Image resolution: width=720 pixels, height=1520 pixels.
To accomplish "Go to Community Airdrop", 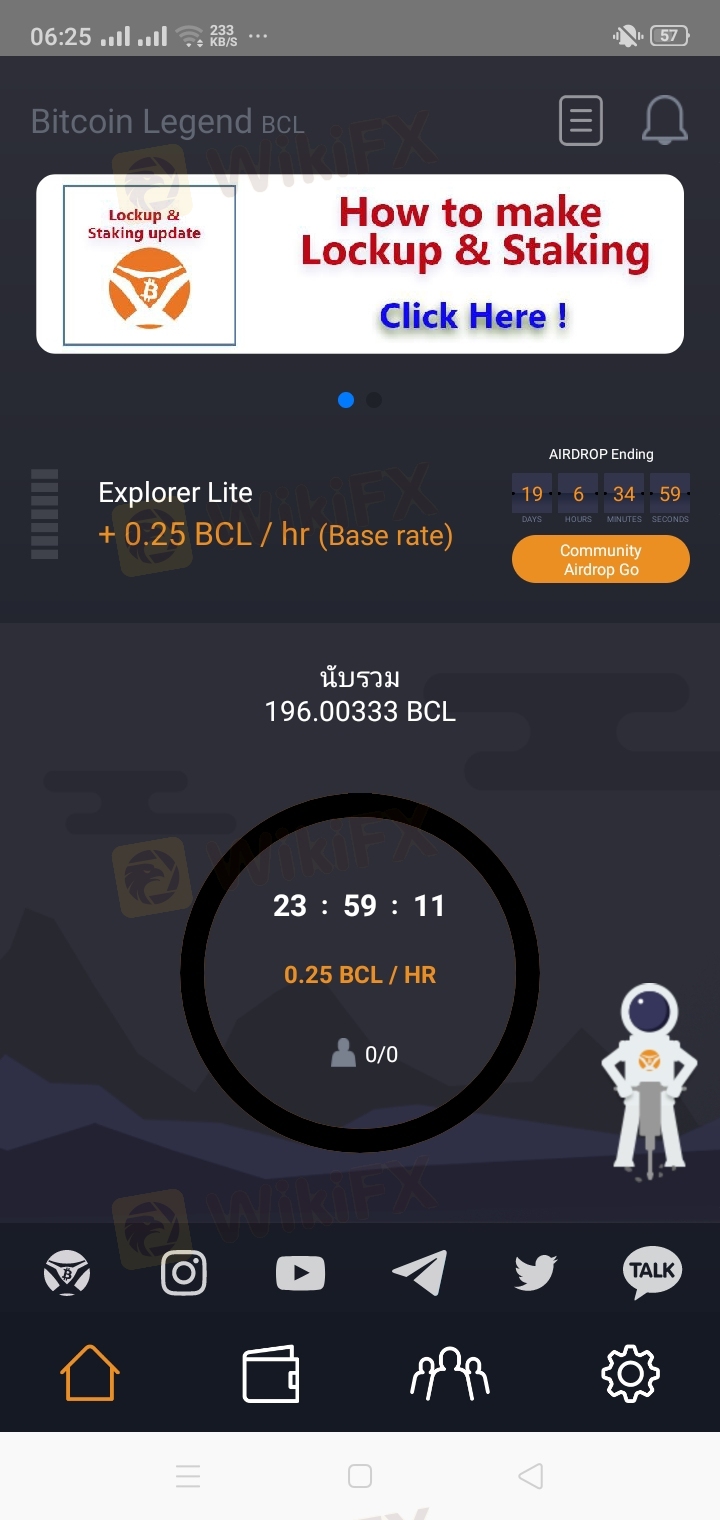I will 600,559.
